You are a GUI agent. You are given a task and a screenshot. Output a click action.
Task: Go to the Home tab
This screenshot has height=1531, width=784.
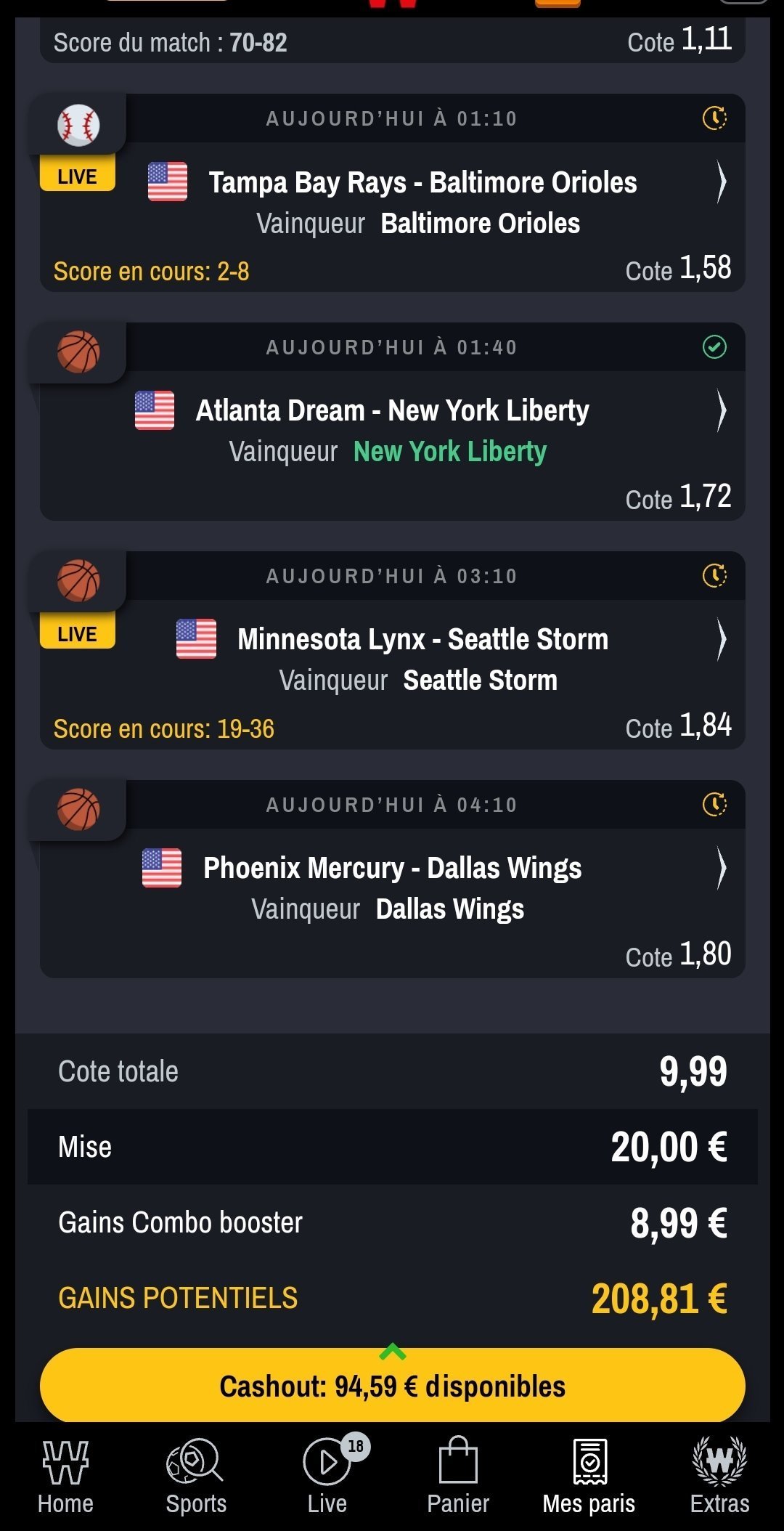(x=65, y=1477)
